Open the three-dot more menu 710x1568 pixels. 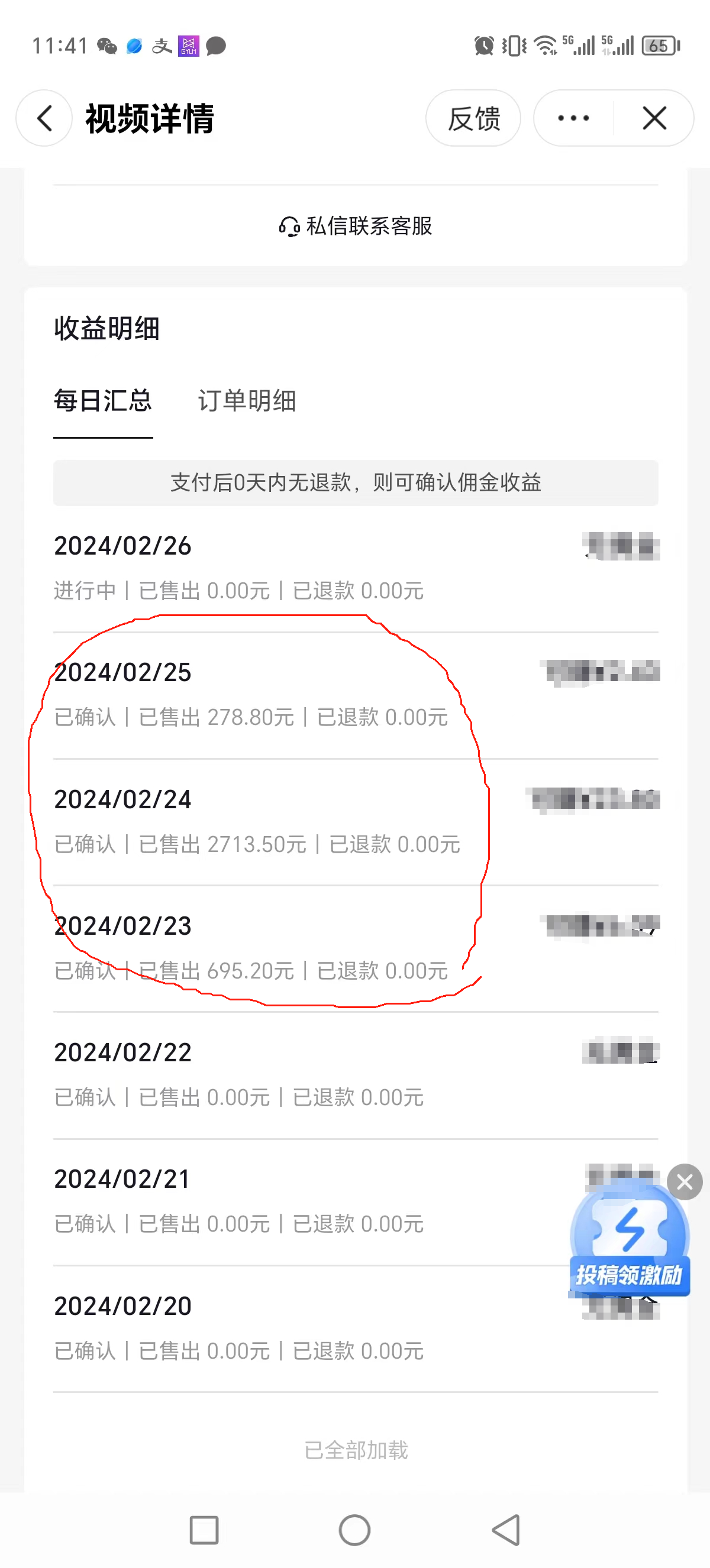(x=573, y=118)
